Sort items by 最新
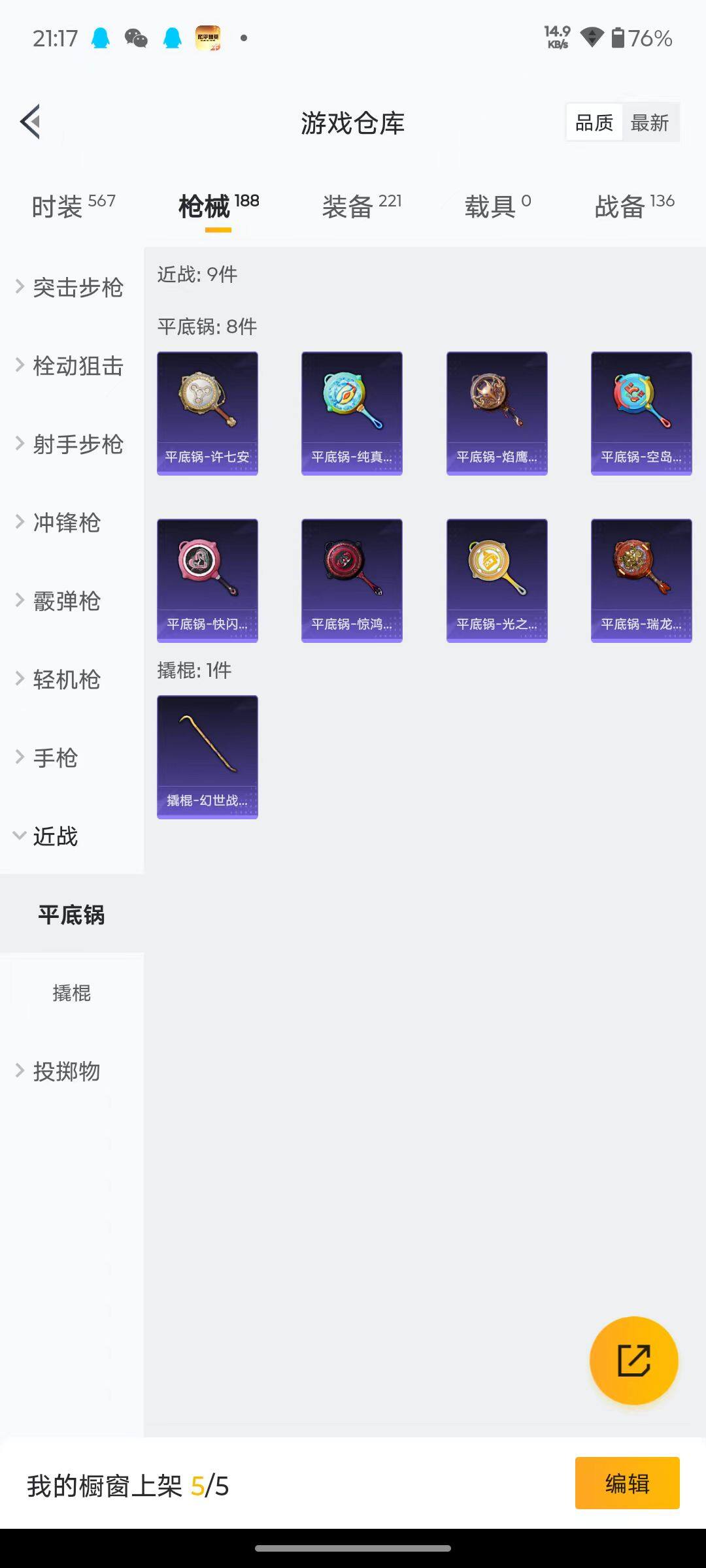The width and height of the screenshot is (706, 1568). (649, 123)
